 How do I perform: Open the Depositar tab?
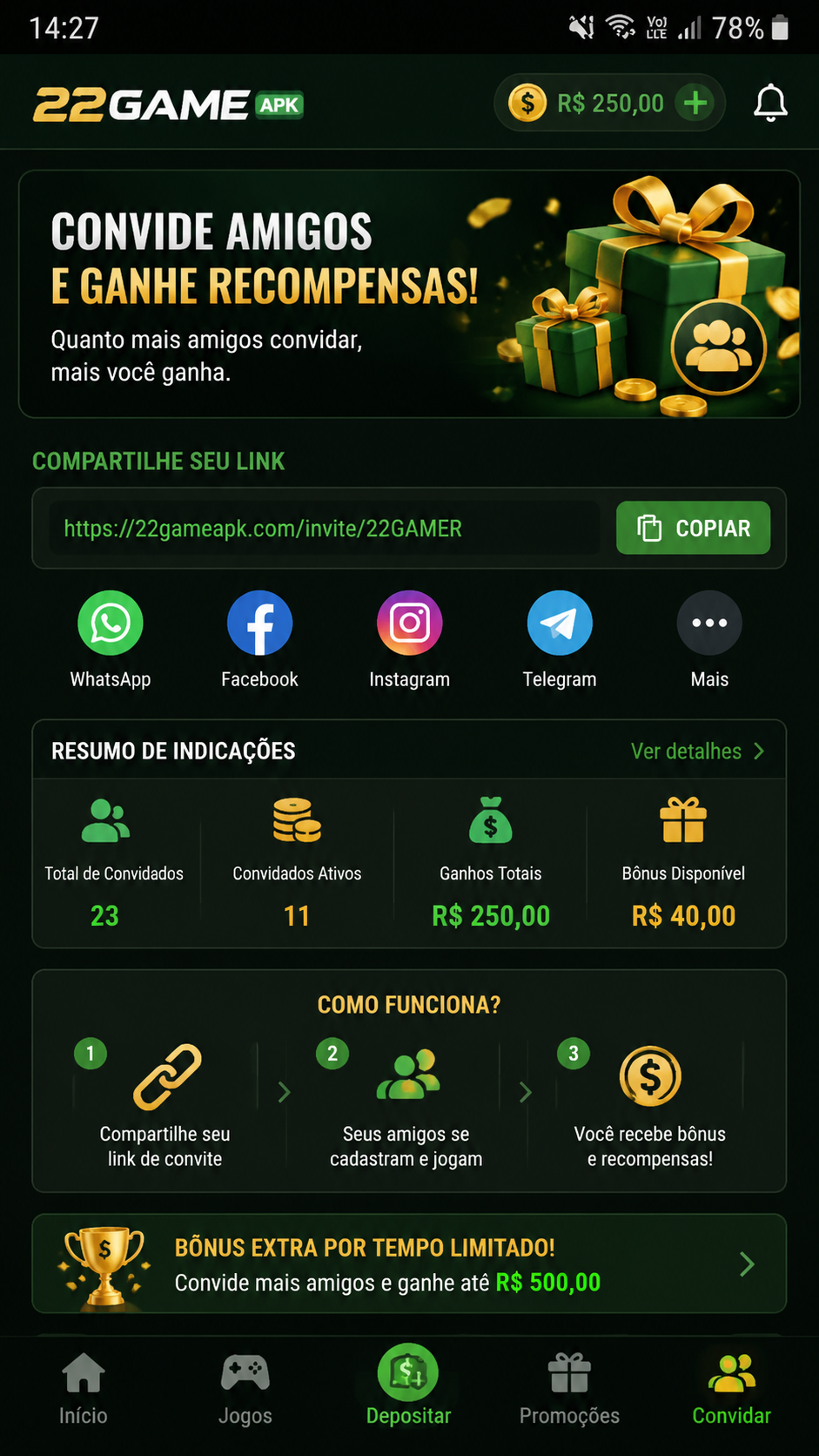tap(408, 1385)
